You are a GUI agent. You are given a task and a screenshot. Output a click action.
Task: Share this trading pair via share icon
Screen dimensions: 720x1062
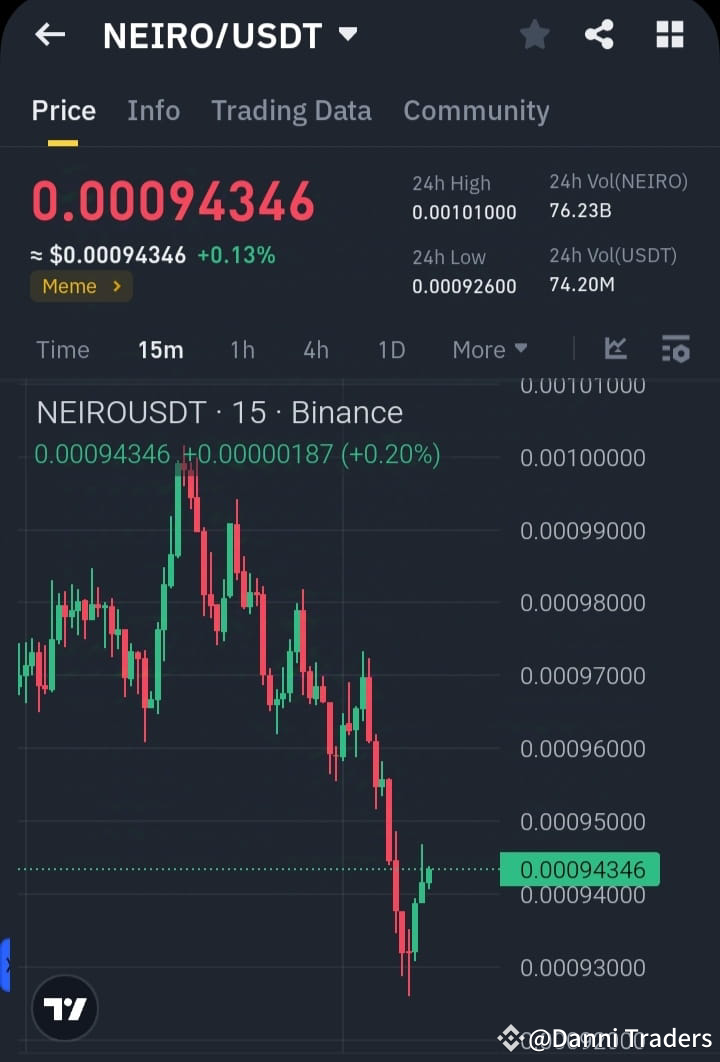[x=600, y=34]
